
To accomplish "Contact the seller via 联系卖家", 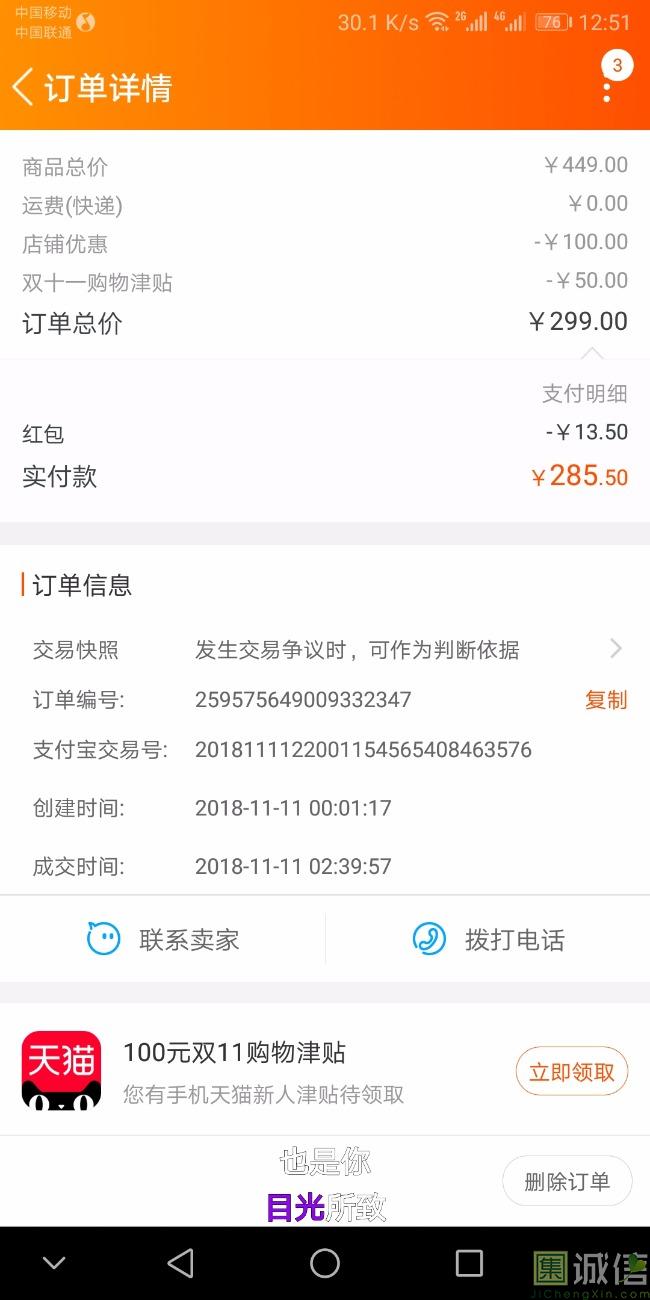I will 163,940.
